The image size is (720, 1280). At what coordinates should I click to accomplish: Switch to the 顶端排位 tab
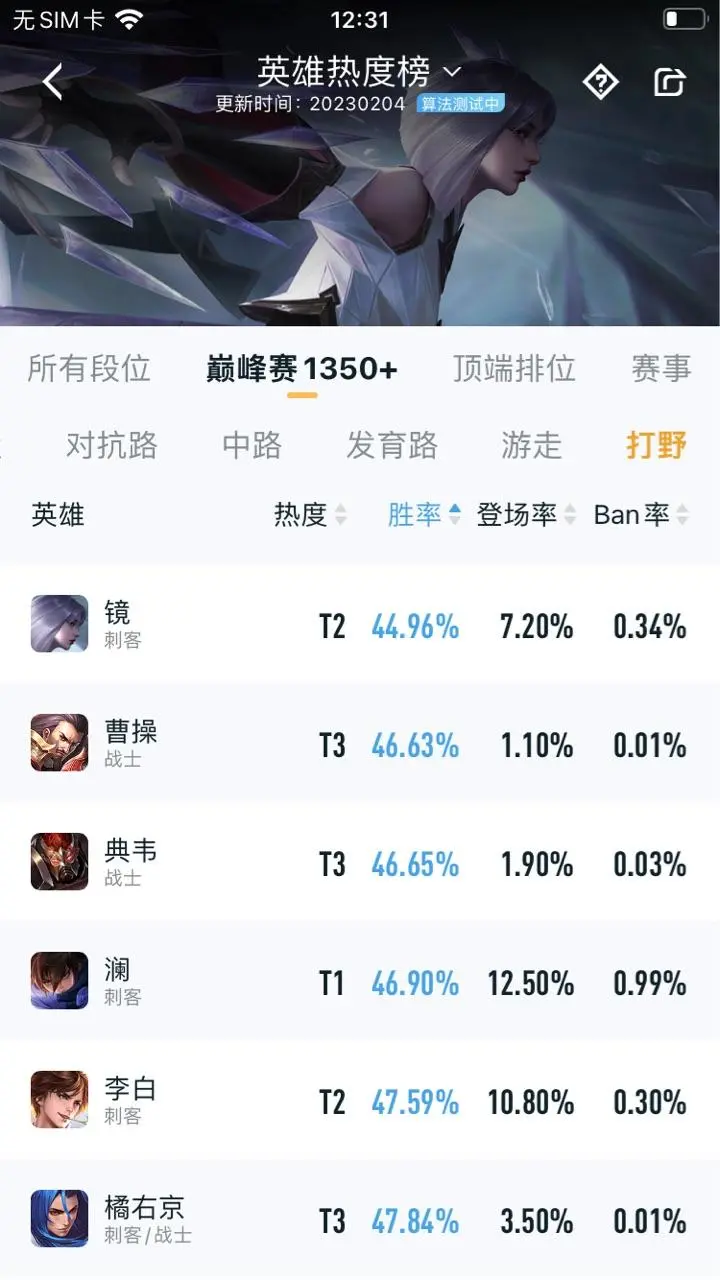[514, 369]
